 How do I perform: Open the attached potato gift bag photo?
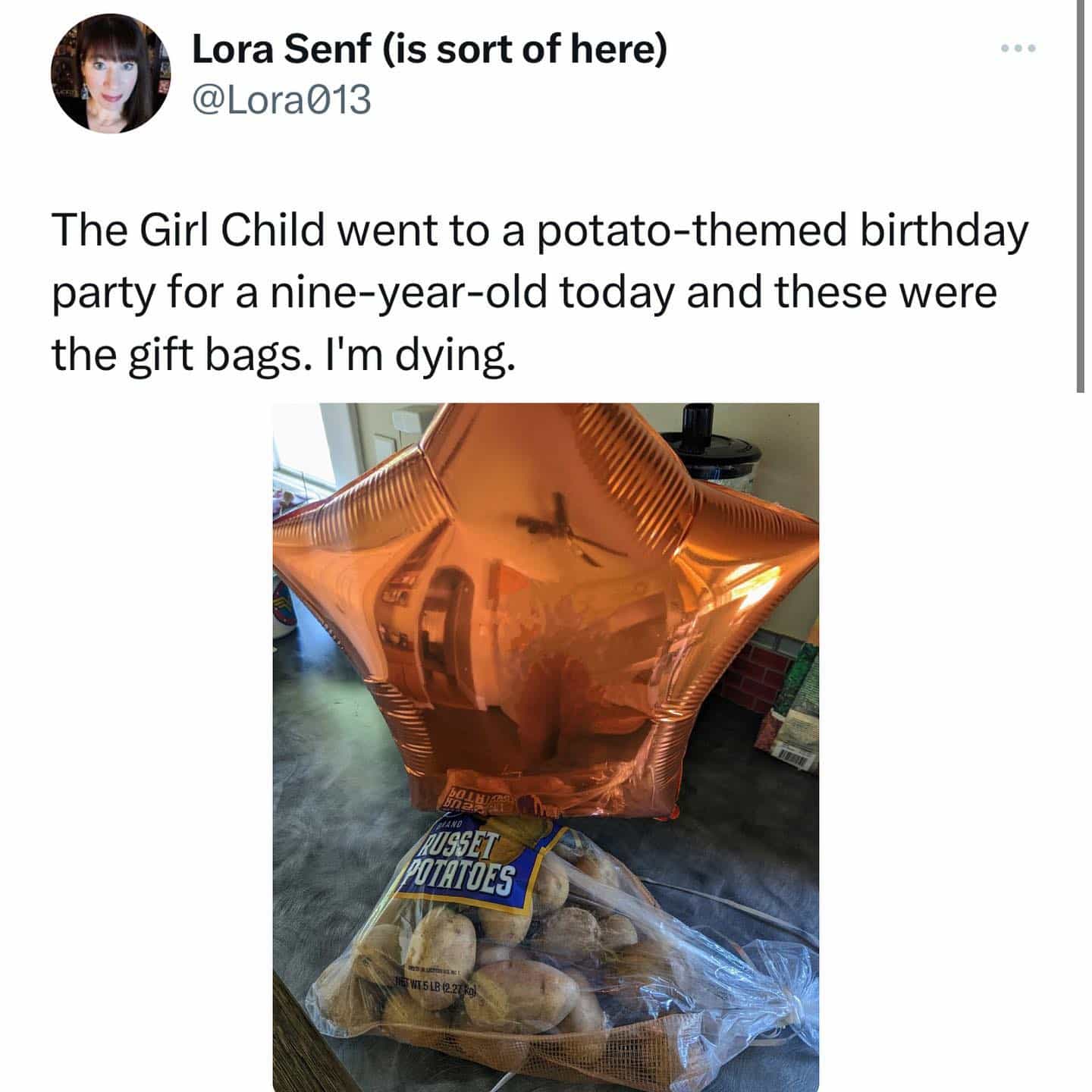[545, 747]
